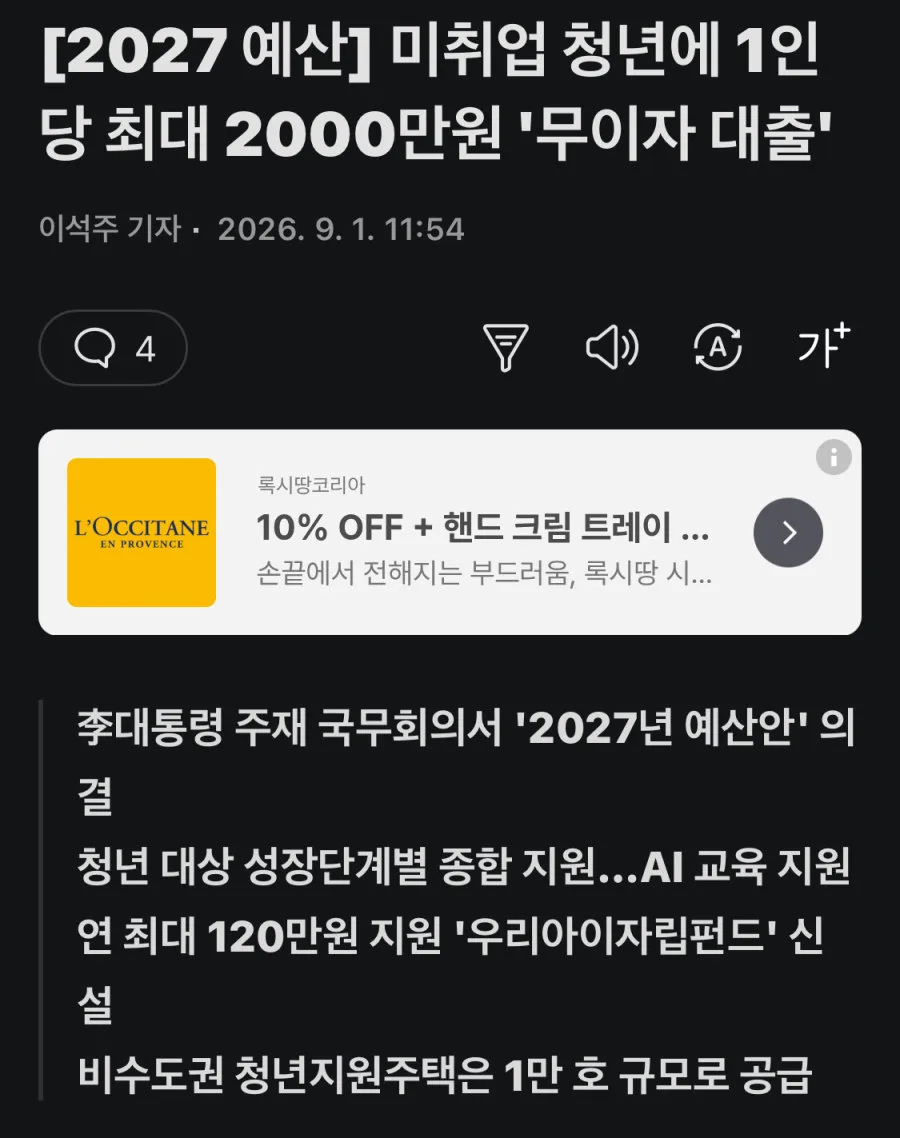Open the ad info icon
900x1138 pixels.
point(834,457)
